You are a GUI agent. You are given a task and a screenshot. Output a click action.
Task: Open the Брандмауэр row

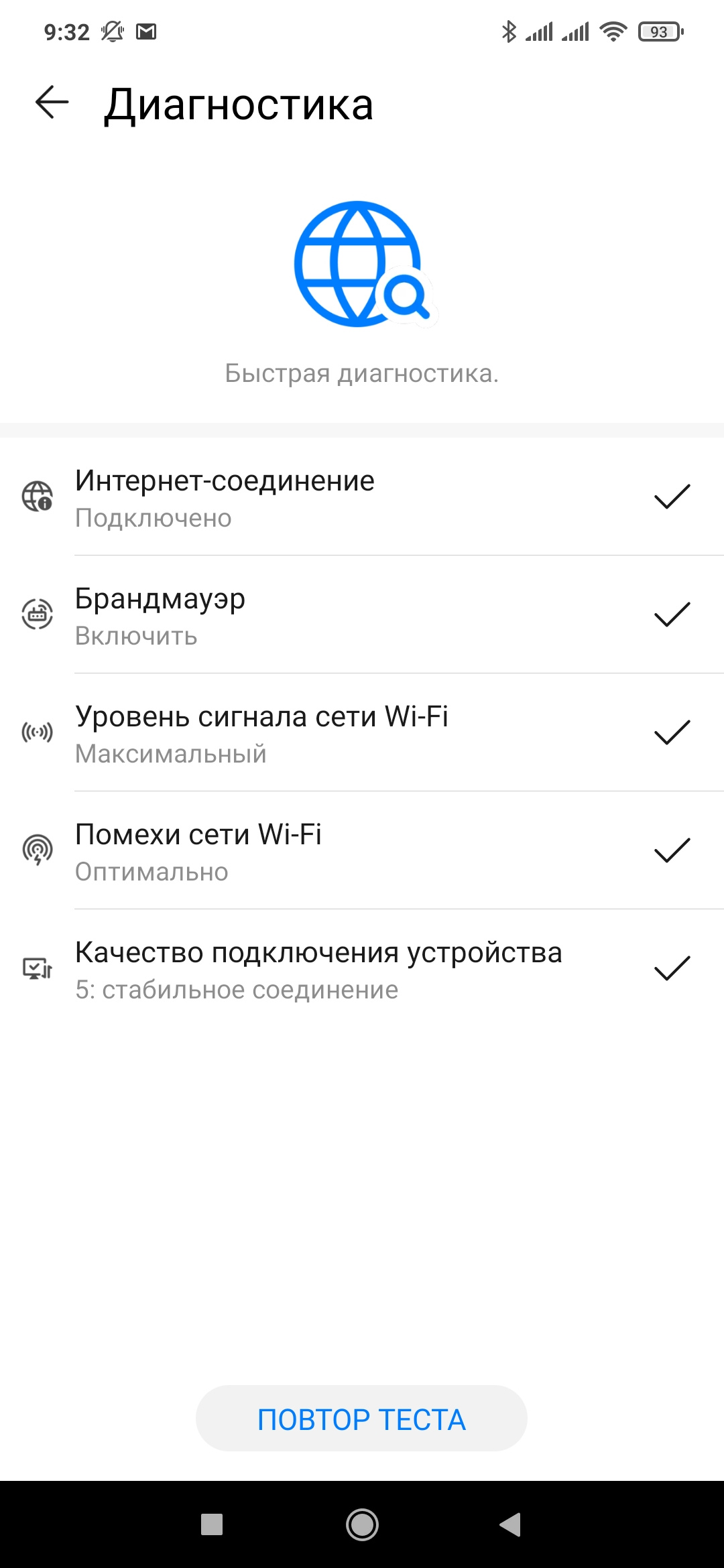[362, 615]
